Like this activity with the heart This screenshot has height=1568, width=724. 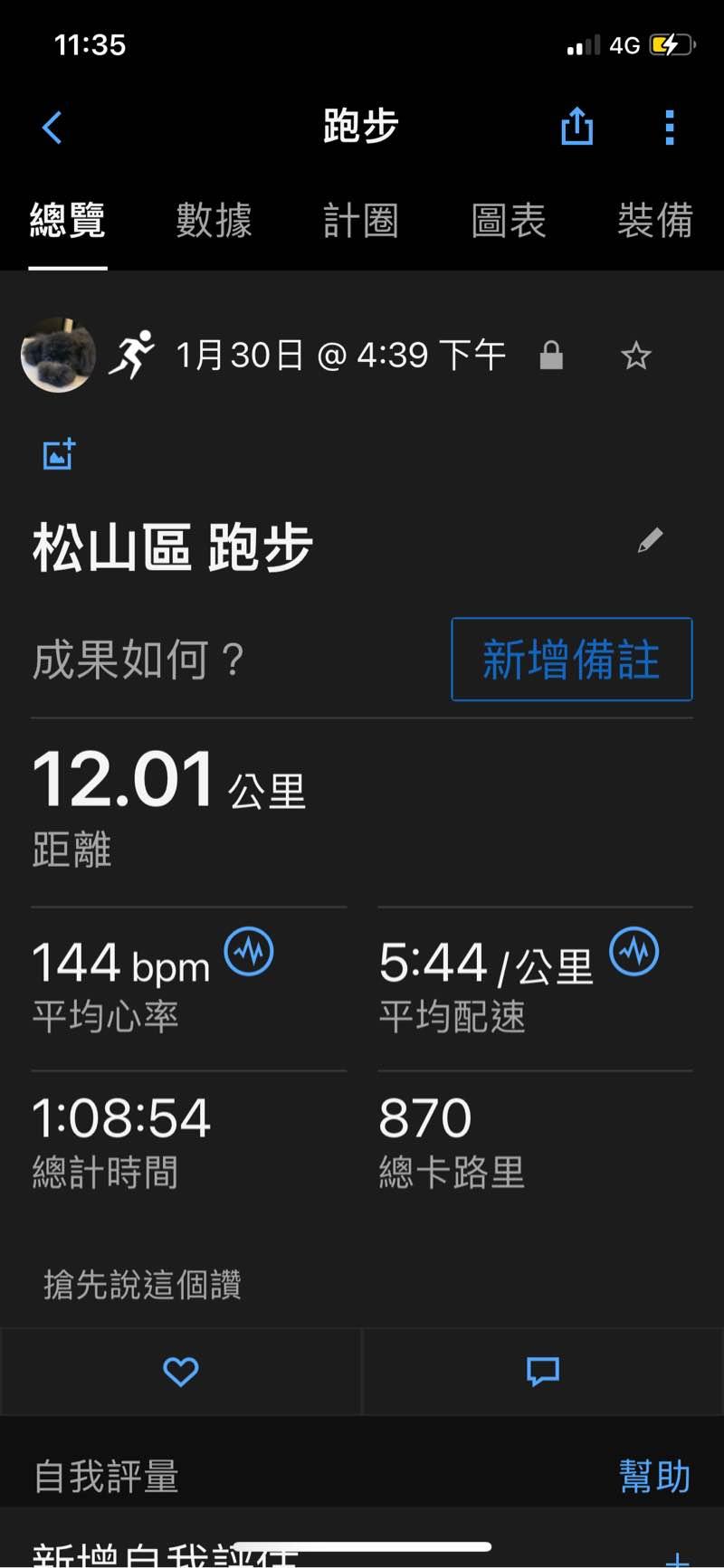coord(180,1372)
